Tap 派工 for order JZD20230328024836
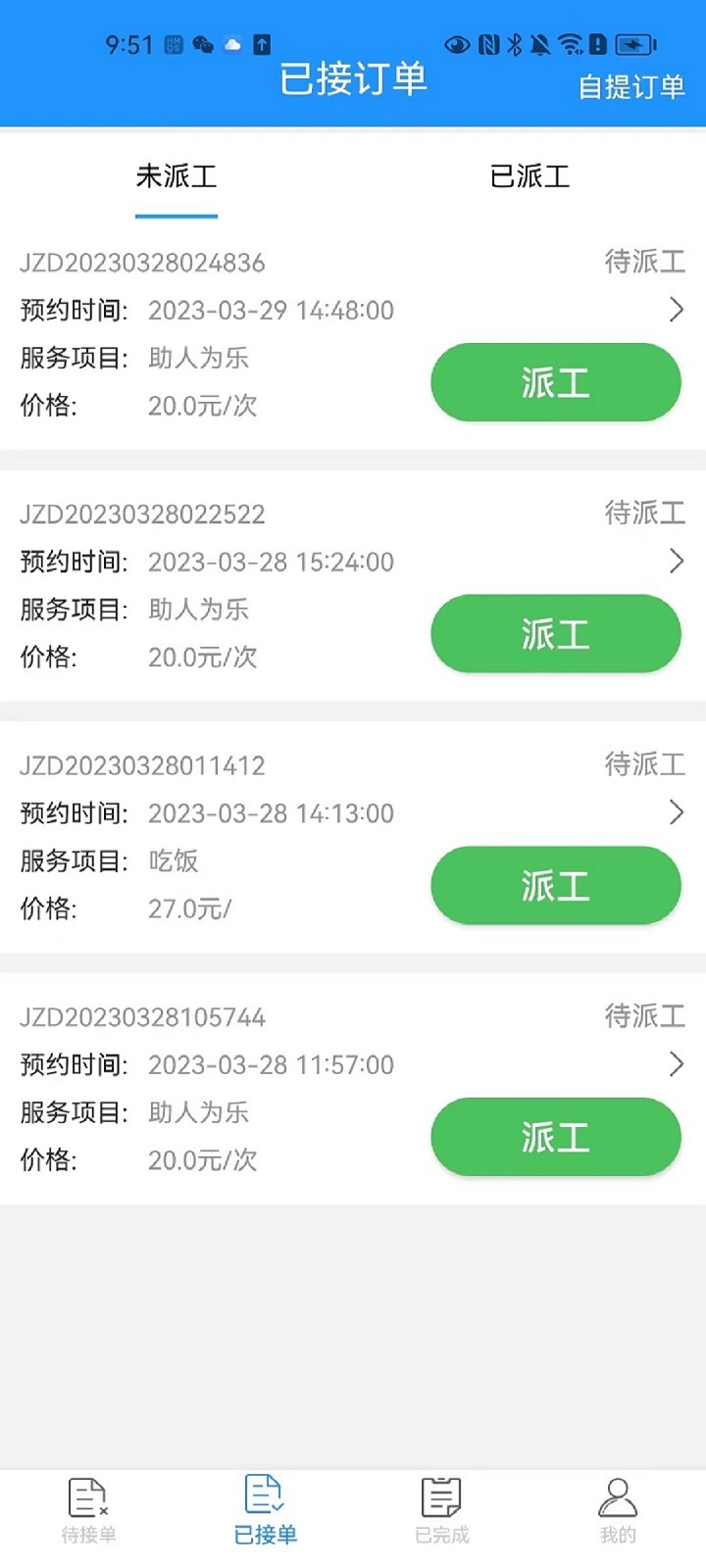 tap(555, 382)
